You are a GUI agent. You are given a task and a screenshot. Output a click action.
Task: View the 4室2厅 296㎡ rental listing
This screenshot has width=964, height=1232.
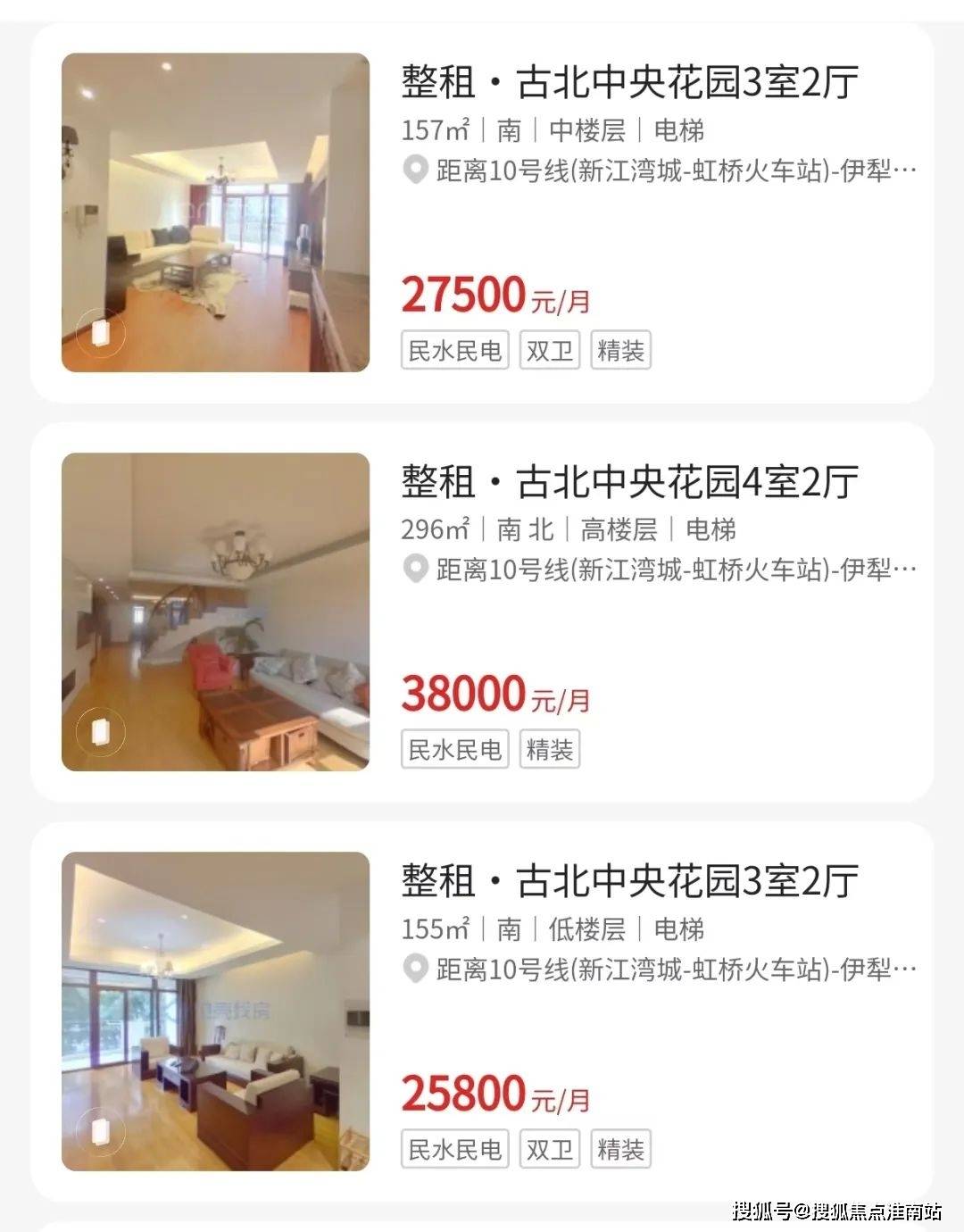tap(628, 482)
